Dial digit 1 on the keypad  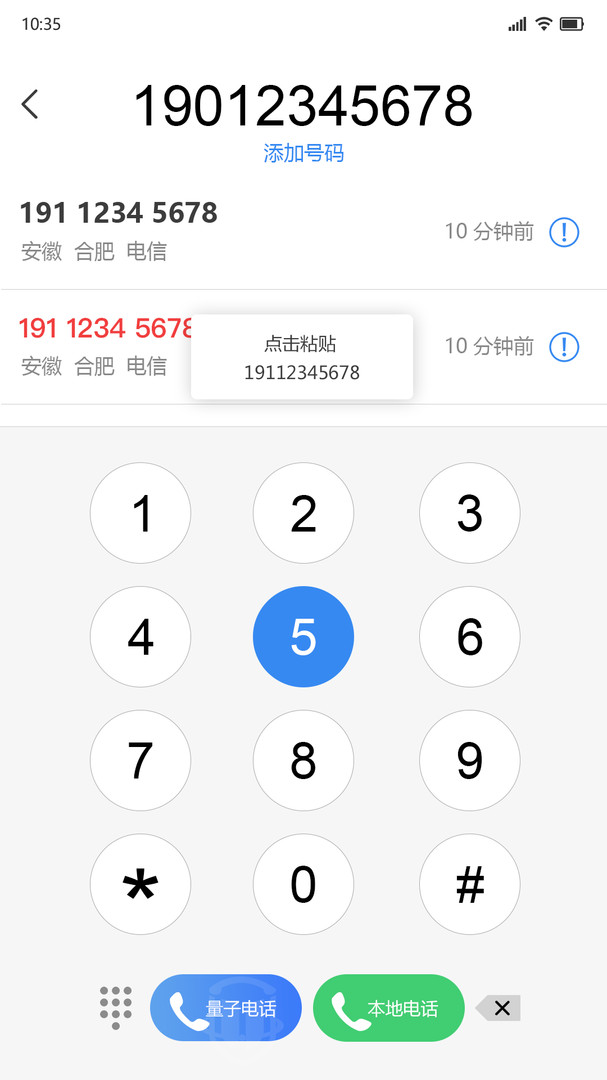point(141,513)
